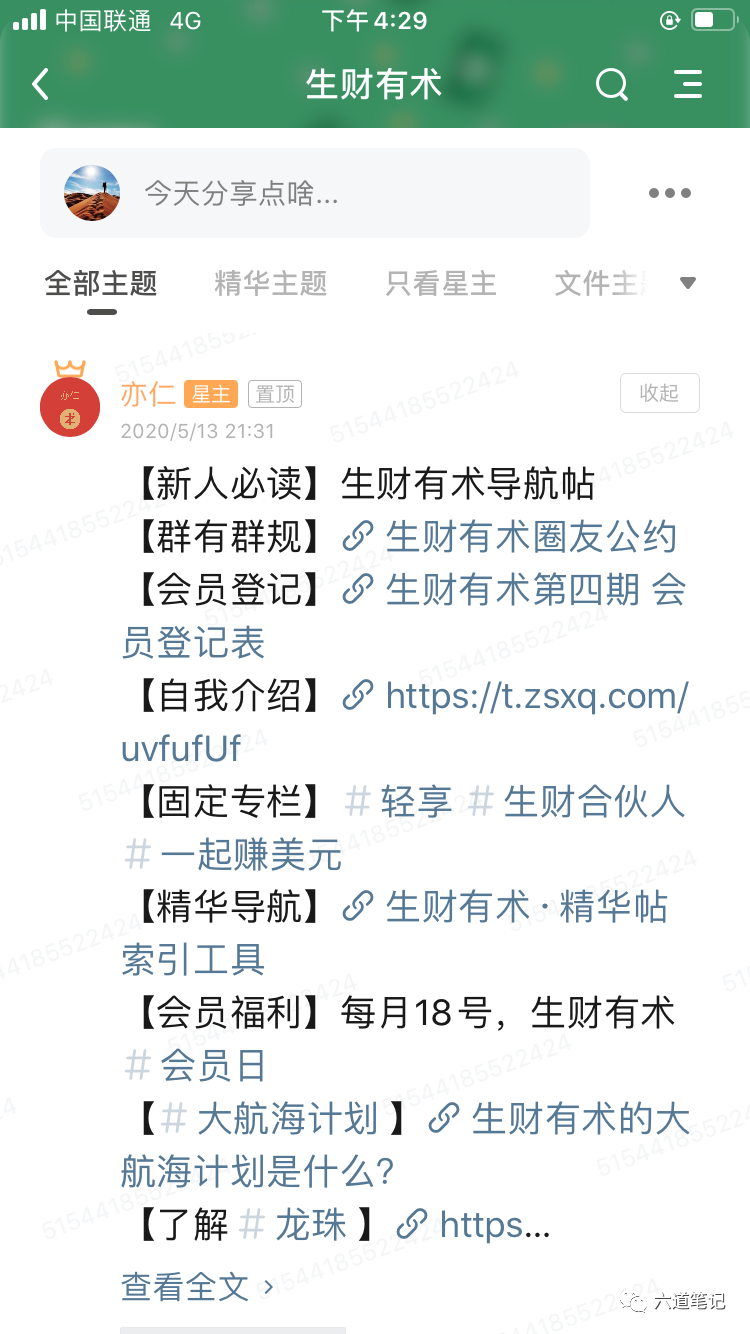Collapse the pinned post with 收起
This screenshot has width=750, height=1334.
pos(659,393)
